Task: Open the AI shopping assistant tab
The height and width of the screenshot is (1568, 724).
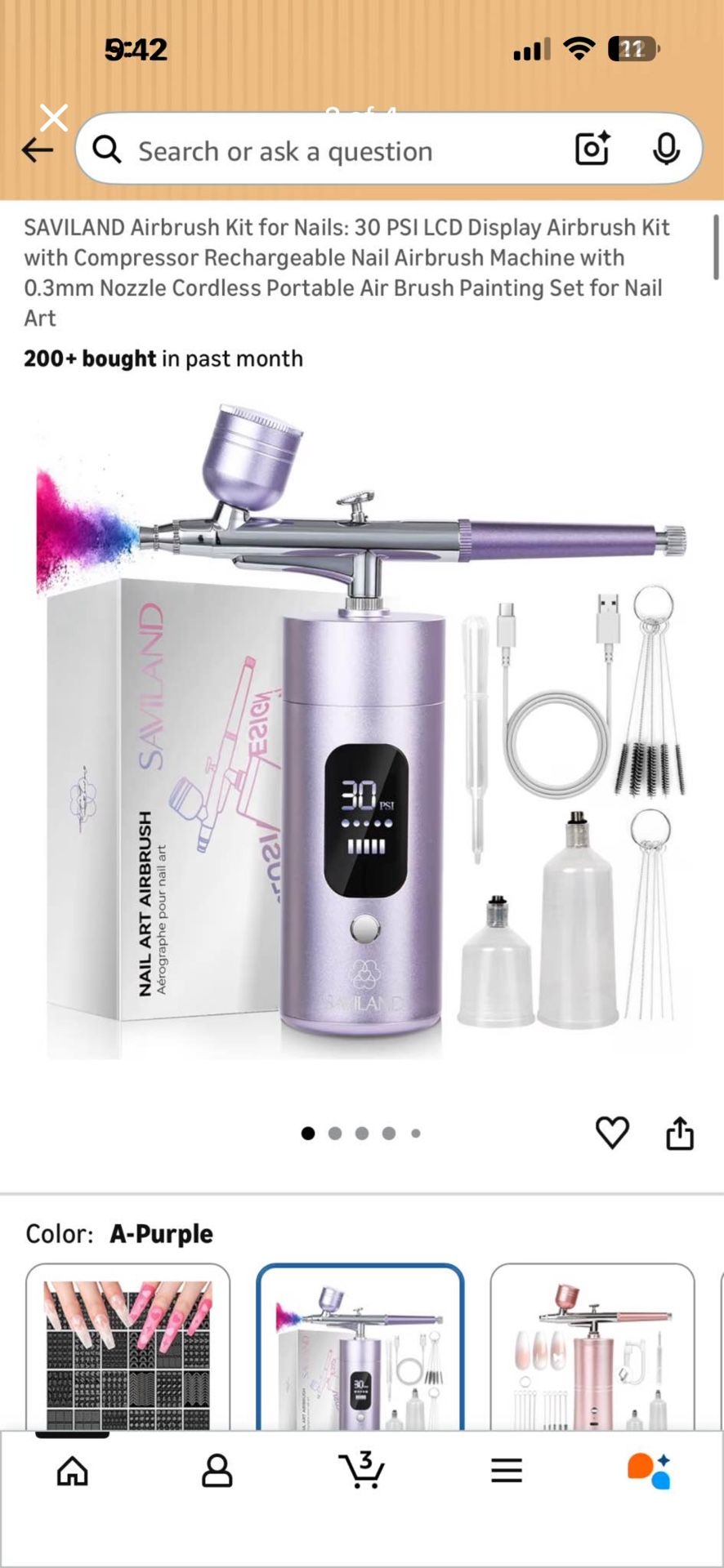Action: click(x=650, y=1471)
